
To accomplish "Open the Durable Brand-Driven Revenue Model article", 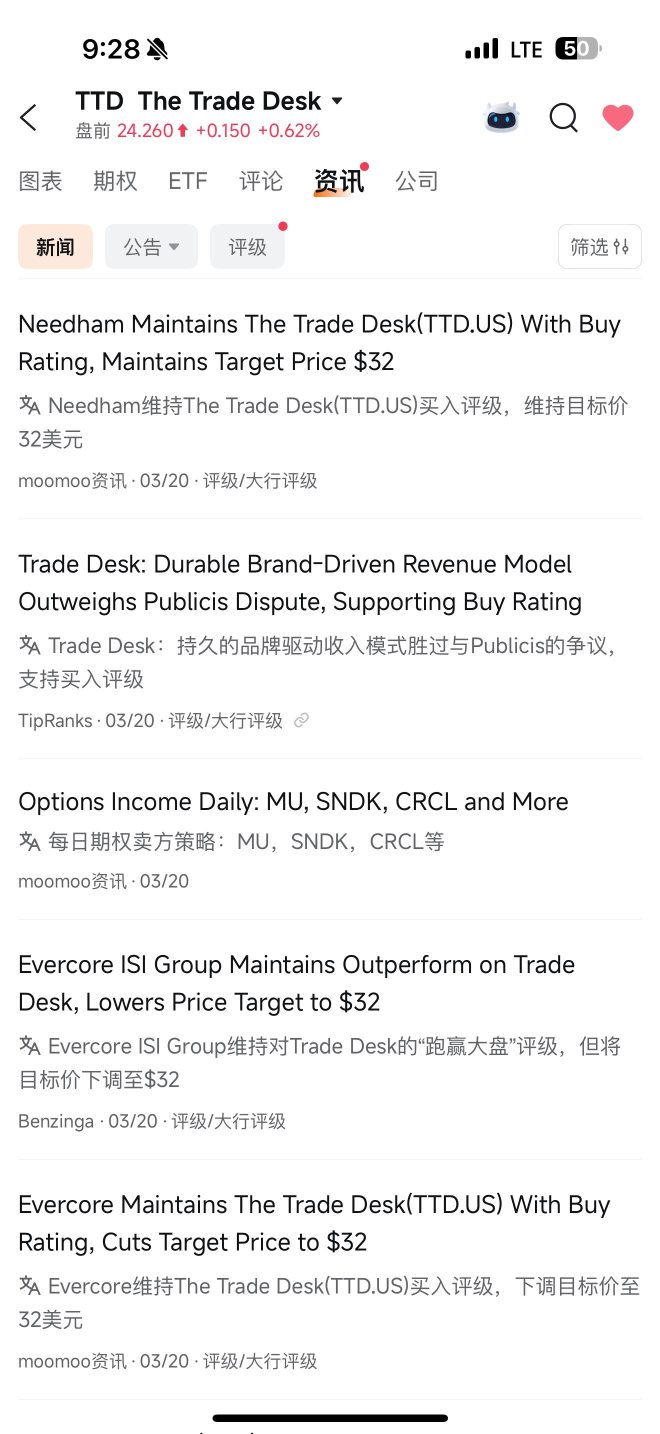I will (330, 640).
